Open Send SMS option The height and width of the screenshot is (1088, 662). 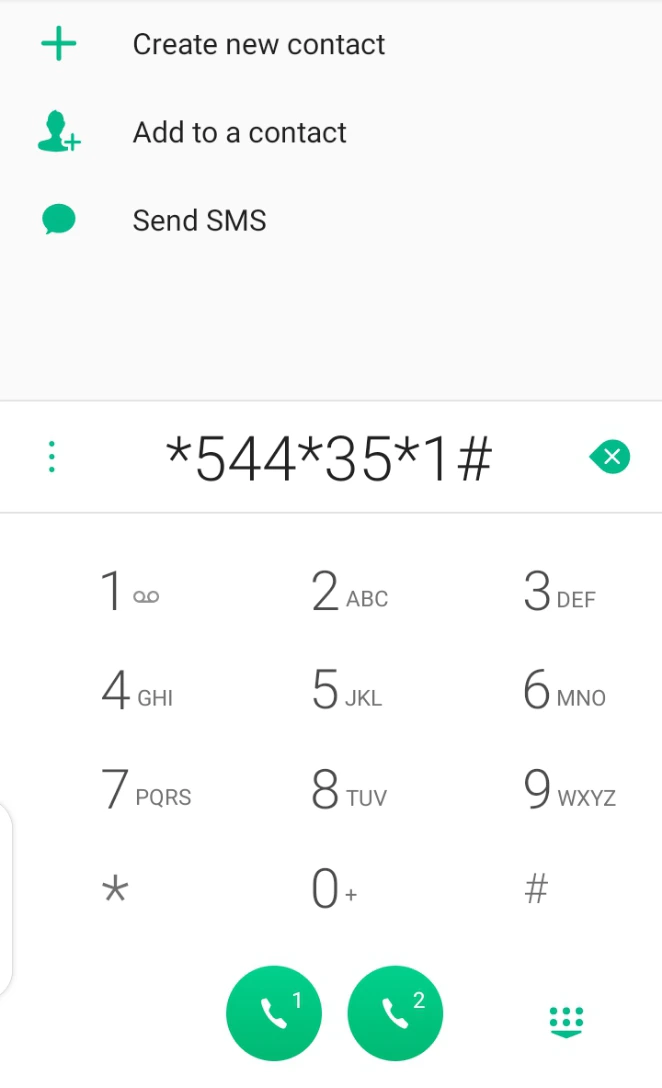[331, 221]
